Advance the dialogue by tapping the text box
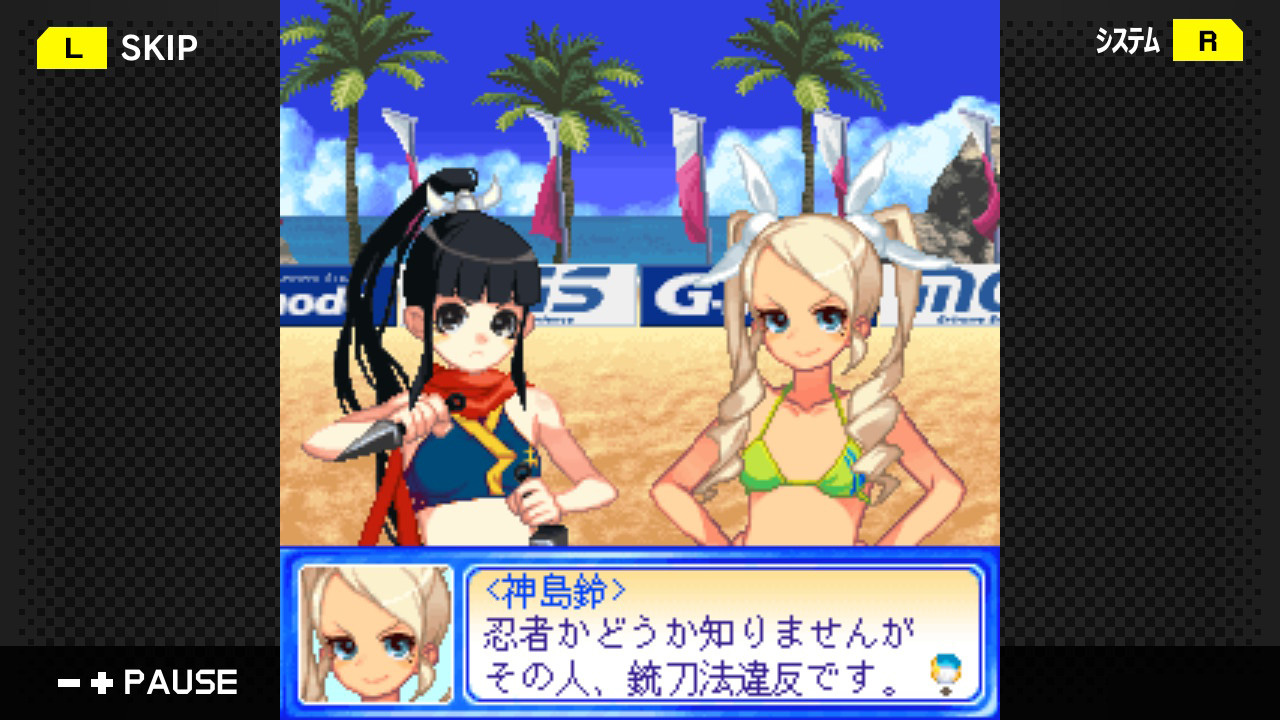The height and width of the screenshot is (720, 1280). [x=722, y=635]
